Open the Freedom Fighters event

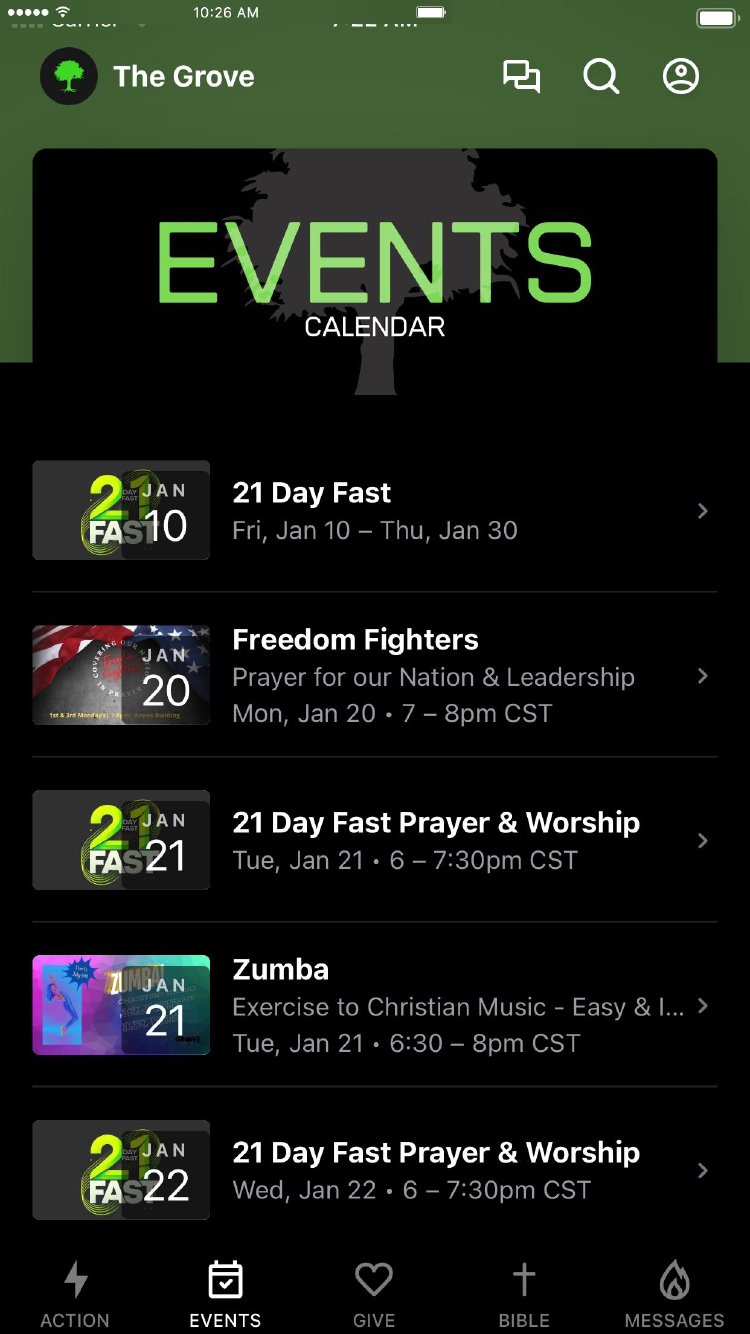[375, 675]
